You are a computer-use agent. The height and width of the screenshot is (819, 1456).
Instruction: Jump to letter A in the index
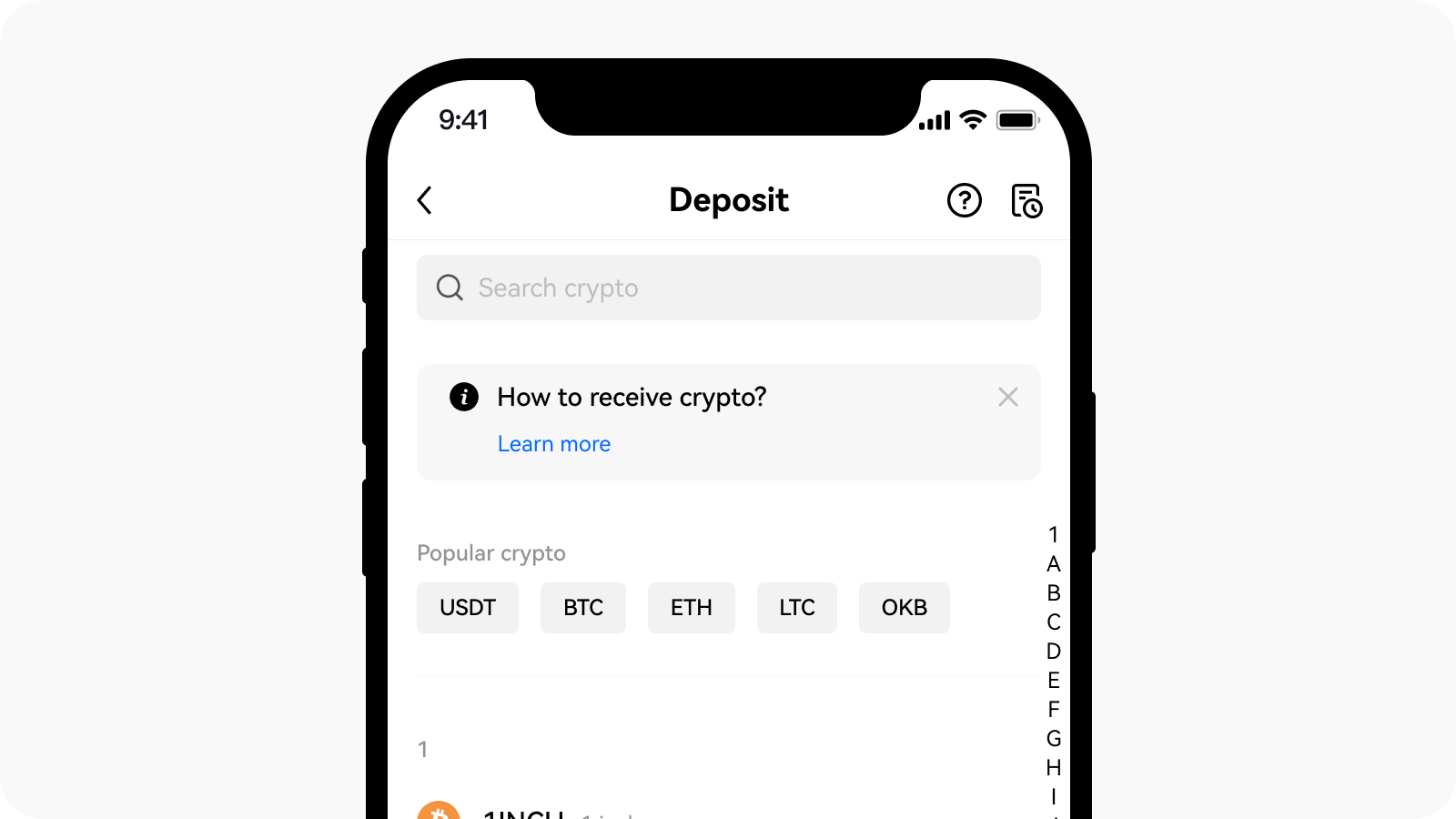[1054, 564]
